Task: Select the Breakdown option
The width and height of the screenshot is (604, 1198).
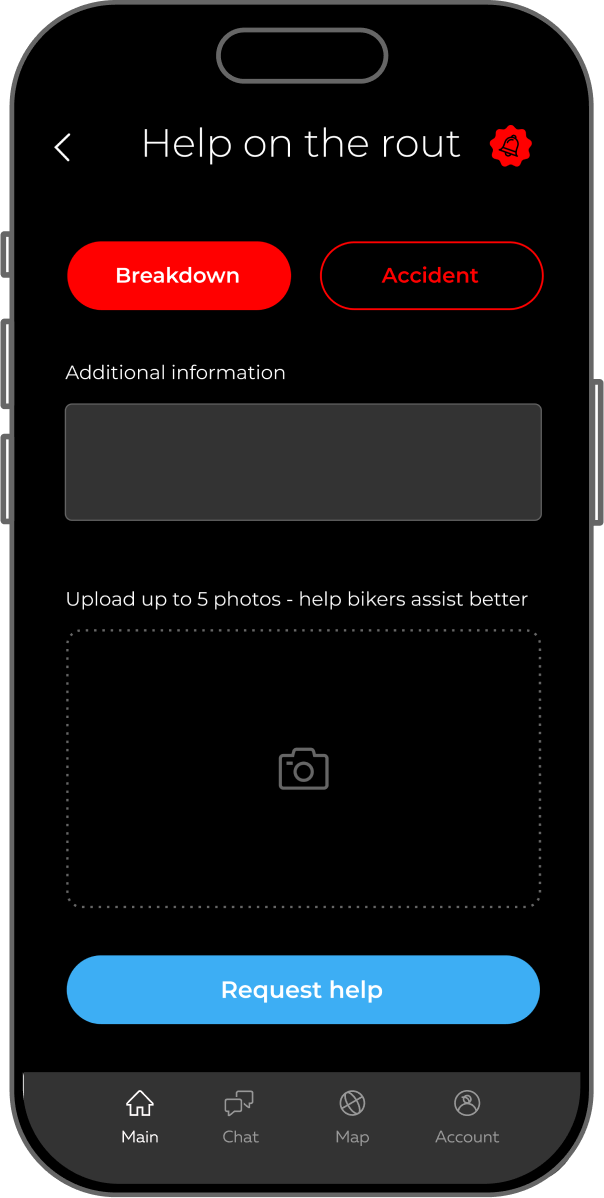Action: [179, 276]
